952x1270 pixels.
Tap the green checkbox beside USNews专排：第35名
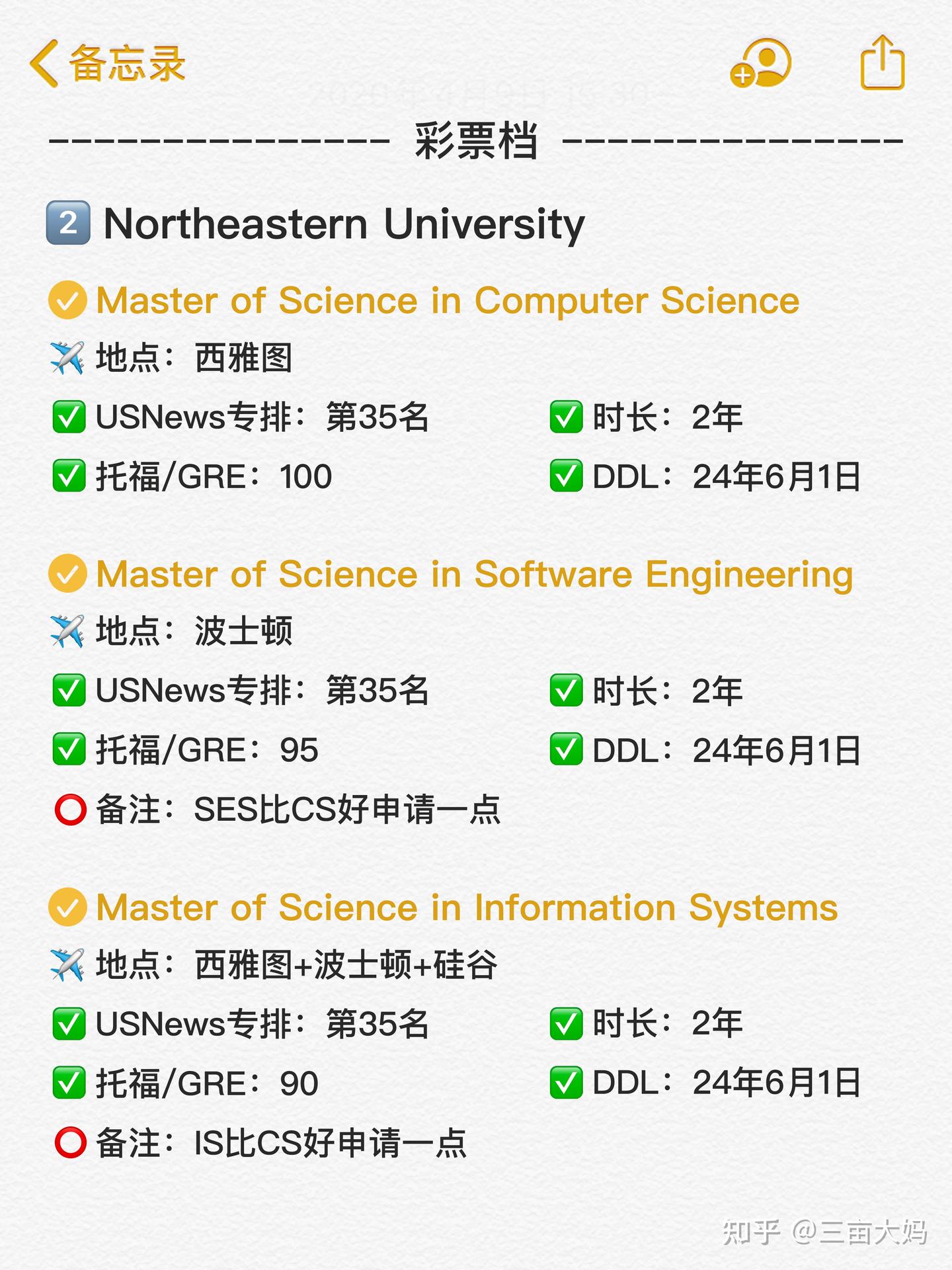click(x=69, y=417)
